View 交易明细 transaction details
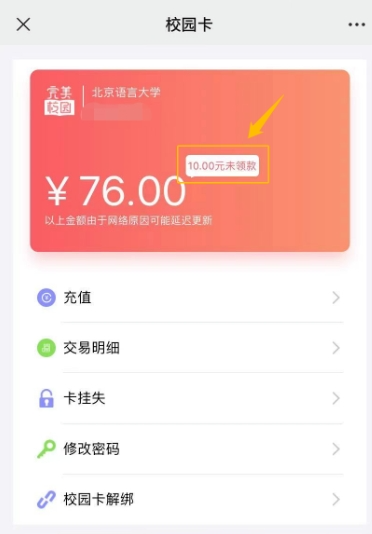This screenshot has width=372, height=534. coord(189,348)
